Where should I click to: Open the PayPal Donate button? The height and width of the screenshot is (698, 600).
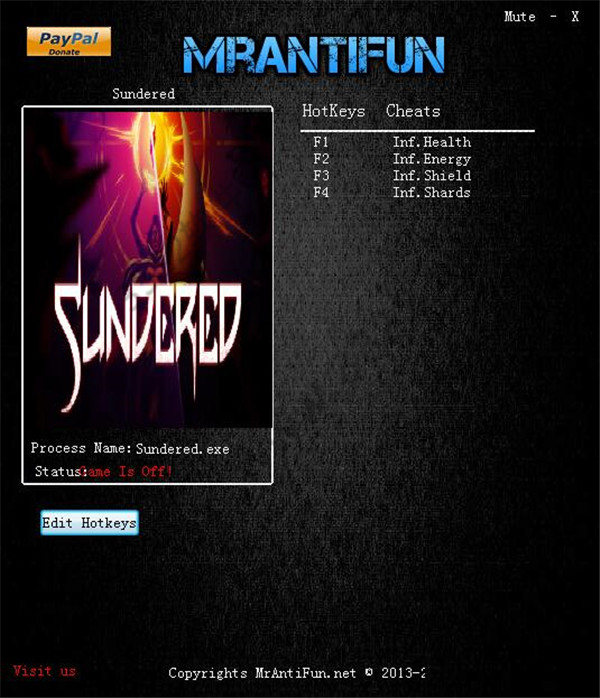point(69,42)
